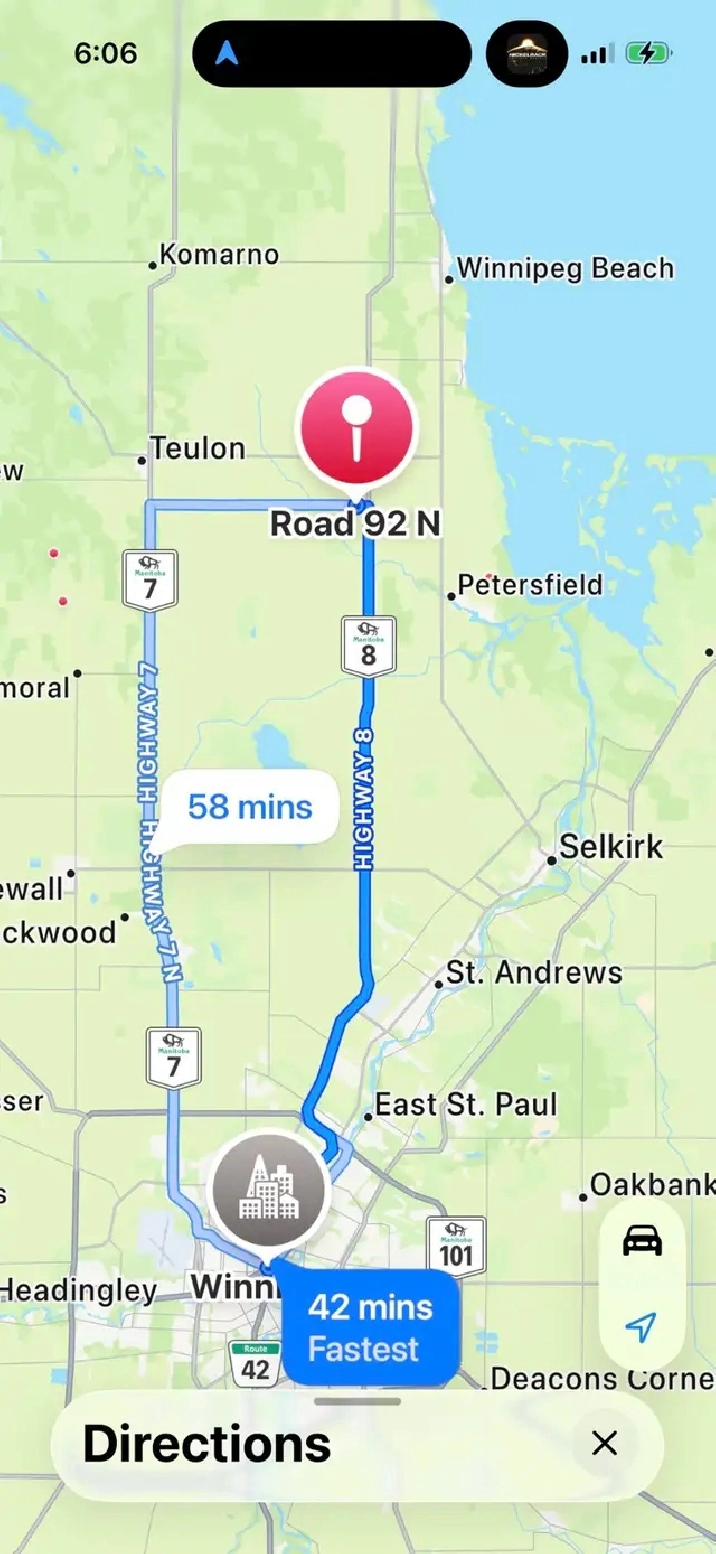Tap the red Road 92 N destination pin

(x=355, y=428)
